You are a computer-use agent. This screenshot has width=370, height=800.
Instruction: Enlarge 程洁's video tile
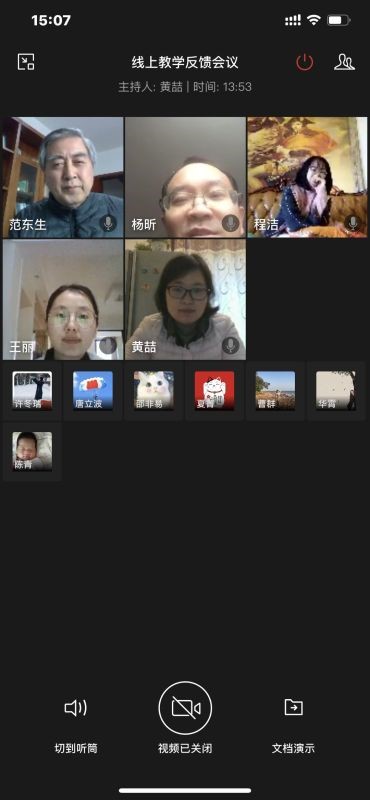pos(307,178)
